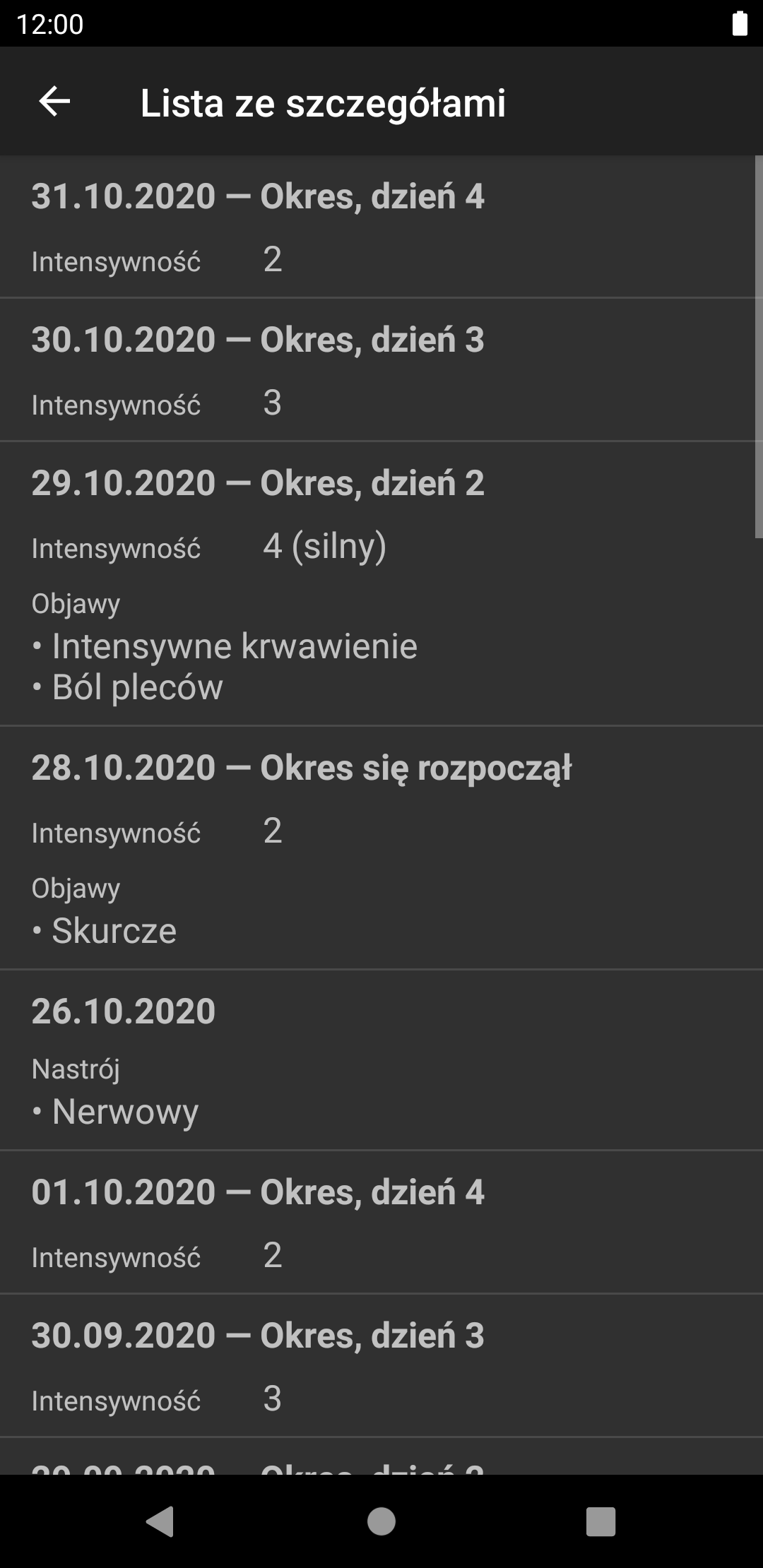Open the 30.10.2020 Okres, dzień 3 entry
This screenshot has width=763, height=1568.
click(381, 370)
